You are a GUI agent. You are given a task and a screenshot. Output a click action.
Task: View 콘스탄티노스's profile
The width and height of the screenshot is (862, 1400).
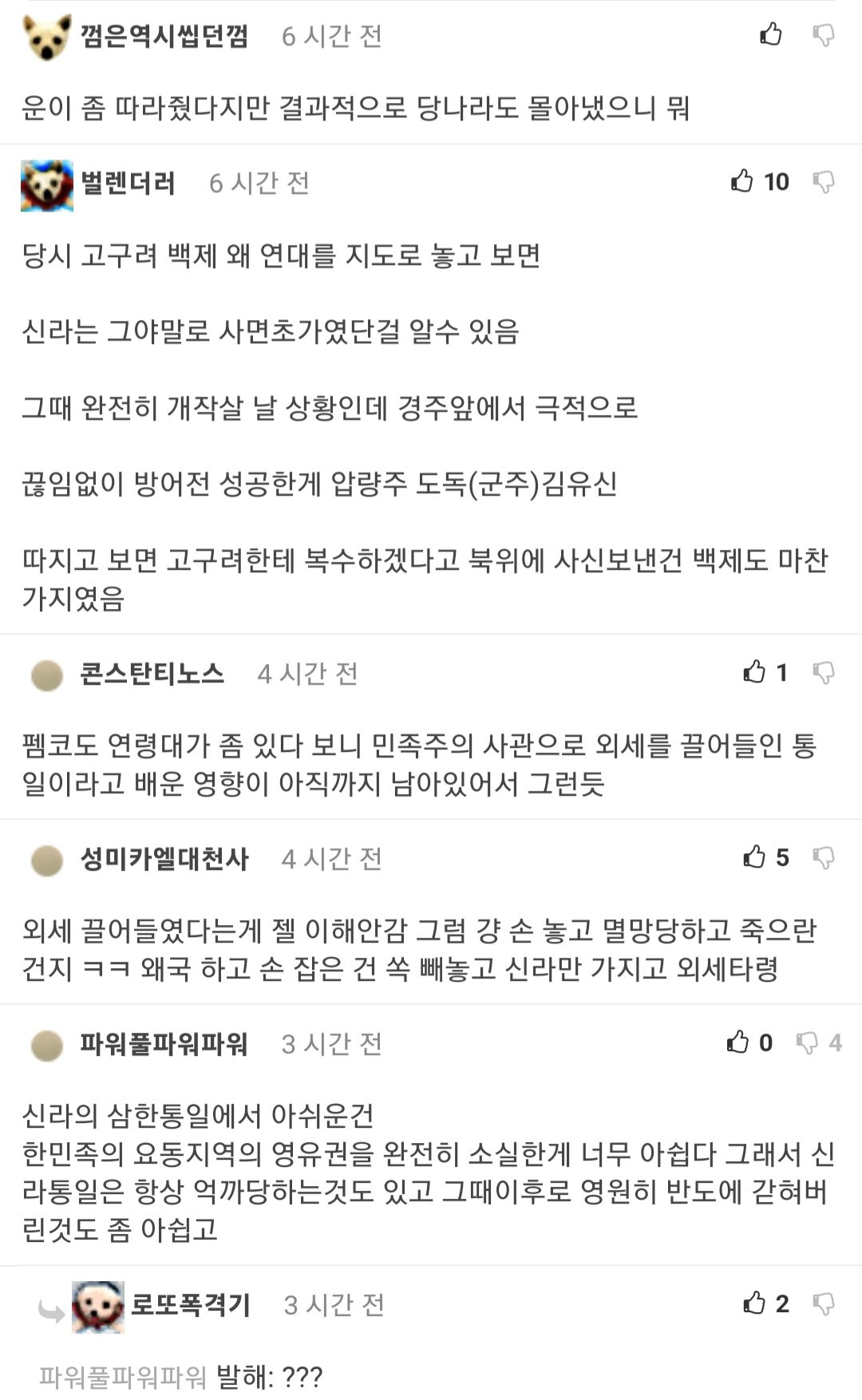click(152, 674)
